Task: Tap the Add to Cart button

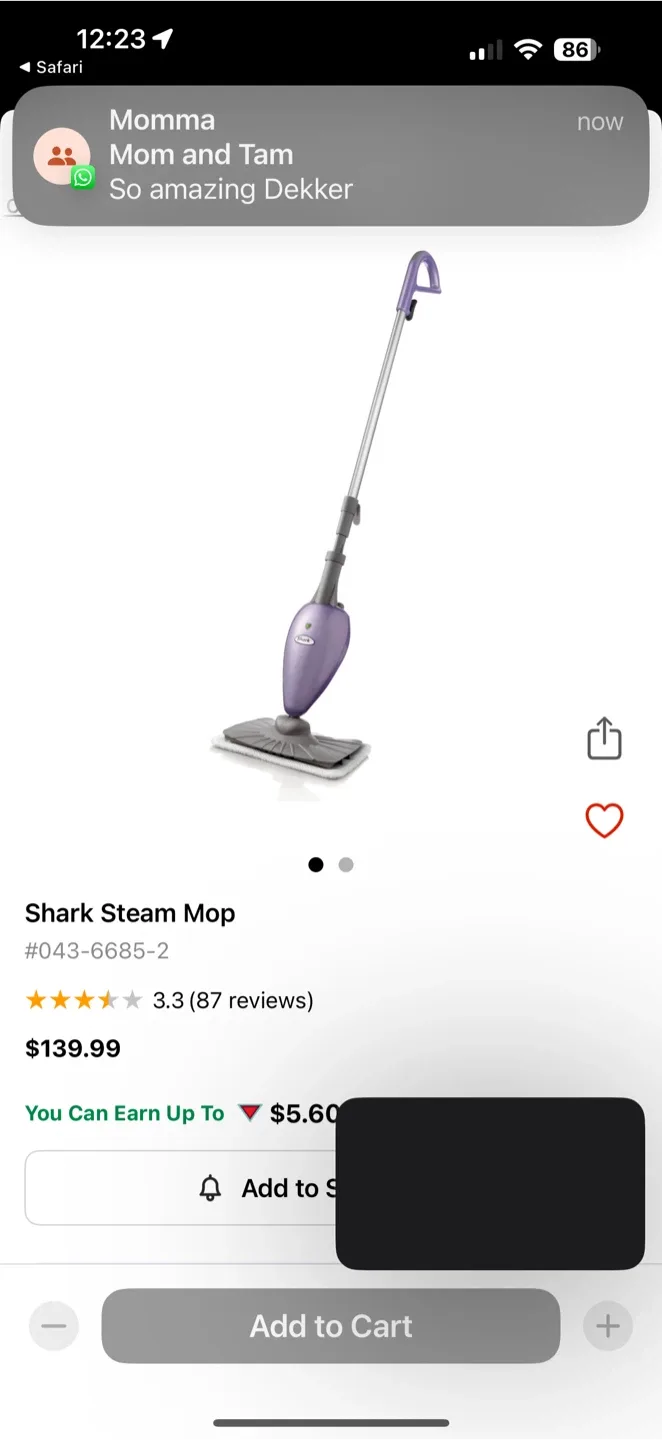Action: point(330,1326)
